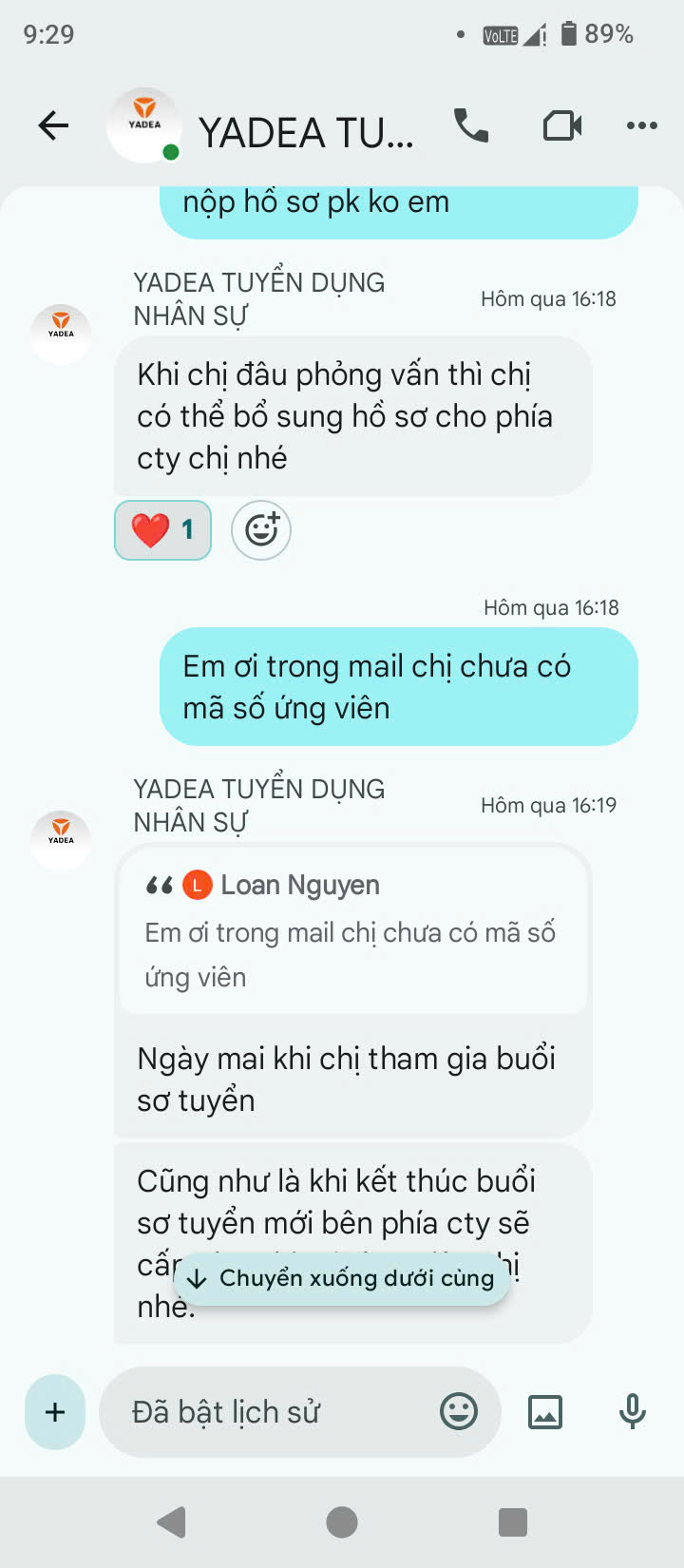Go to the system home screen

pos(342,1522)
